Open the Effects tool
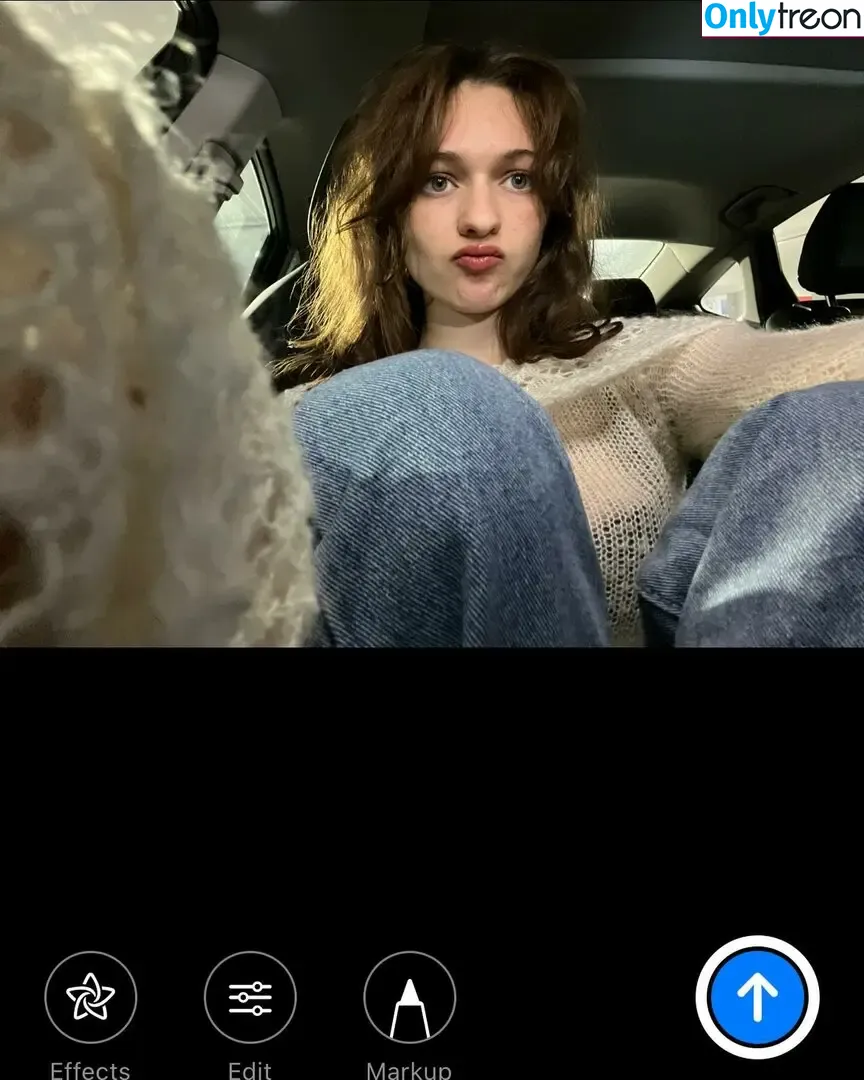 (x=90, y=997)
